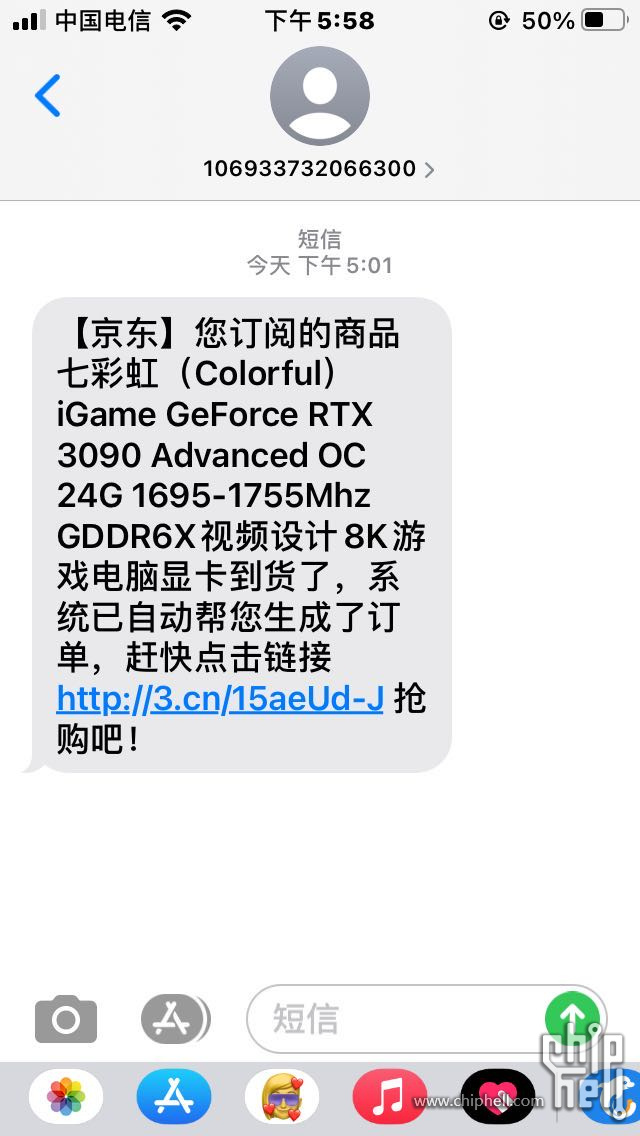Open the camera to attach a photo
Screen dimensions: 640x1136
(x=66, y=1019)
